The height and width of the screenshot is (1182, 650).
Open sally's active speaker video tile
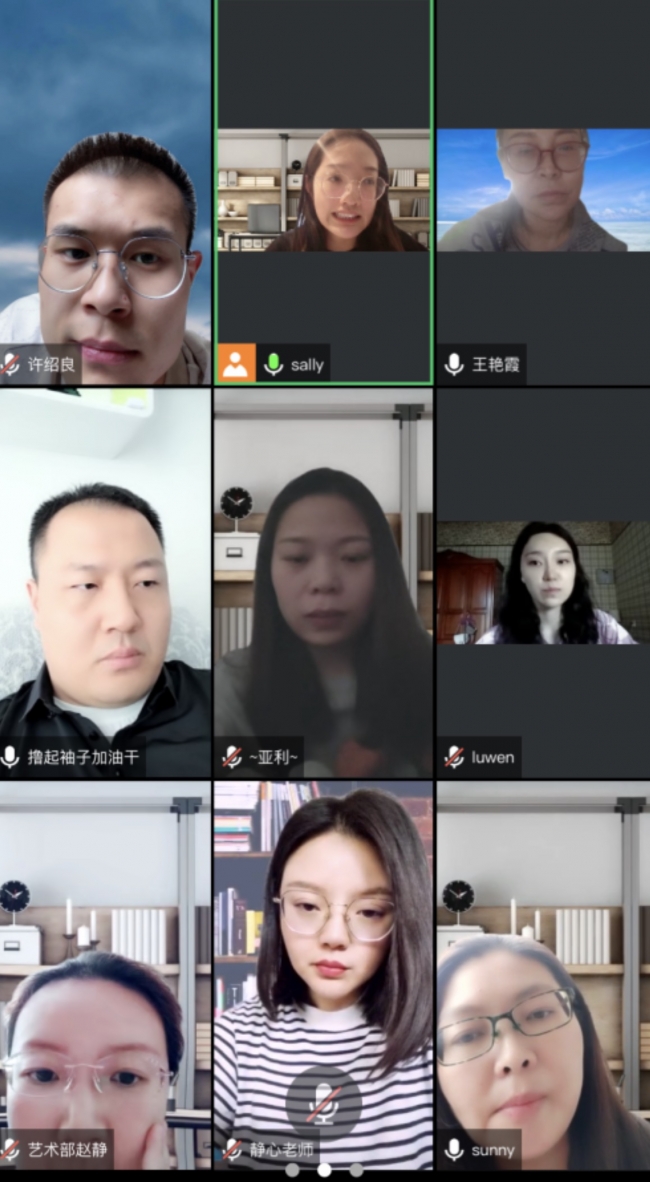323,191
